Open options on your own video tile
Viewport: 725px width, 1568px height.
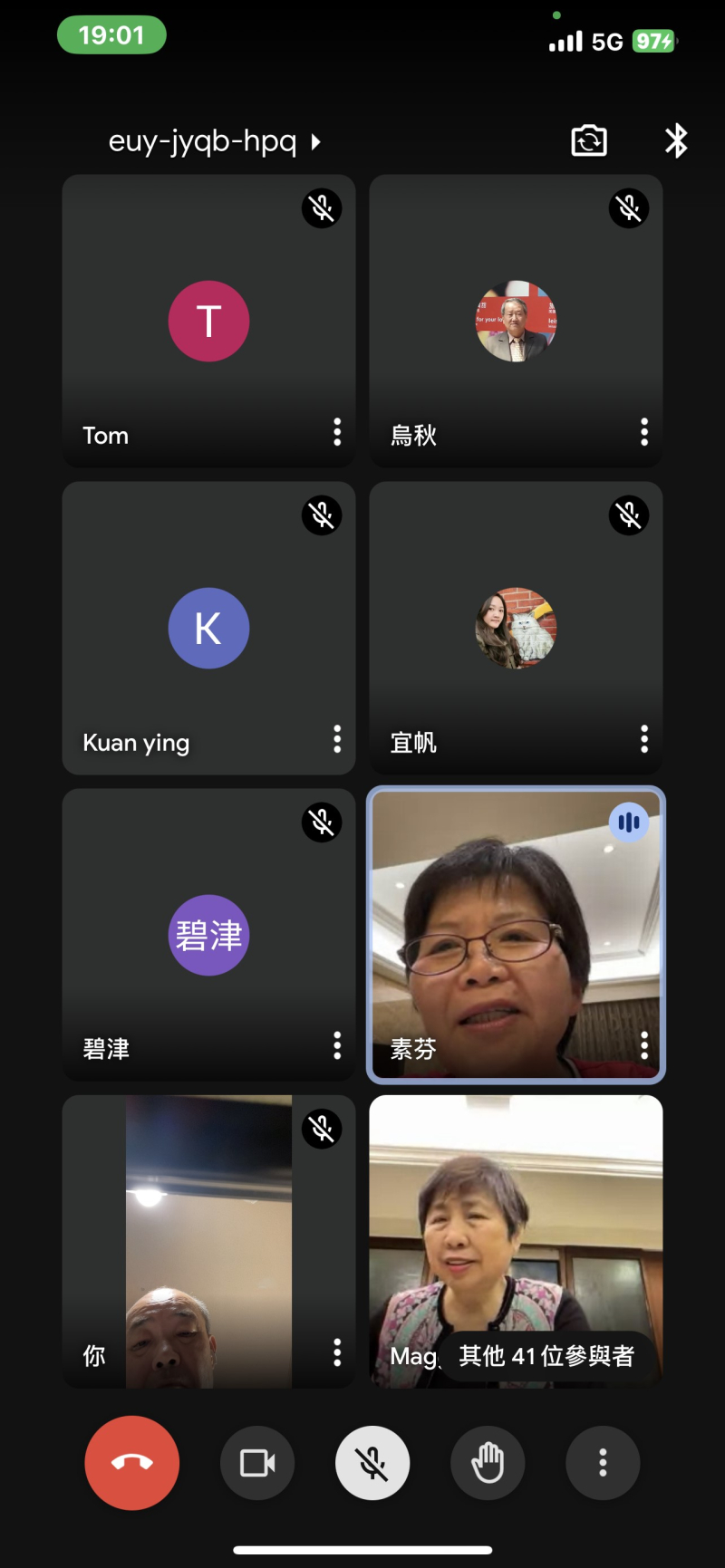coord(337,1352)
